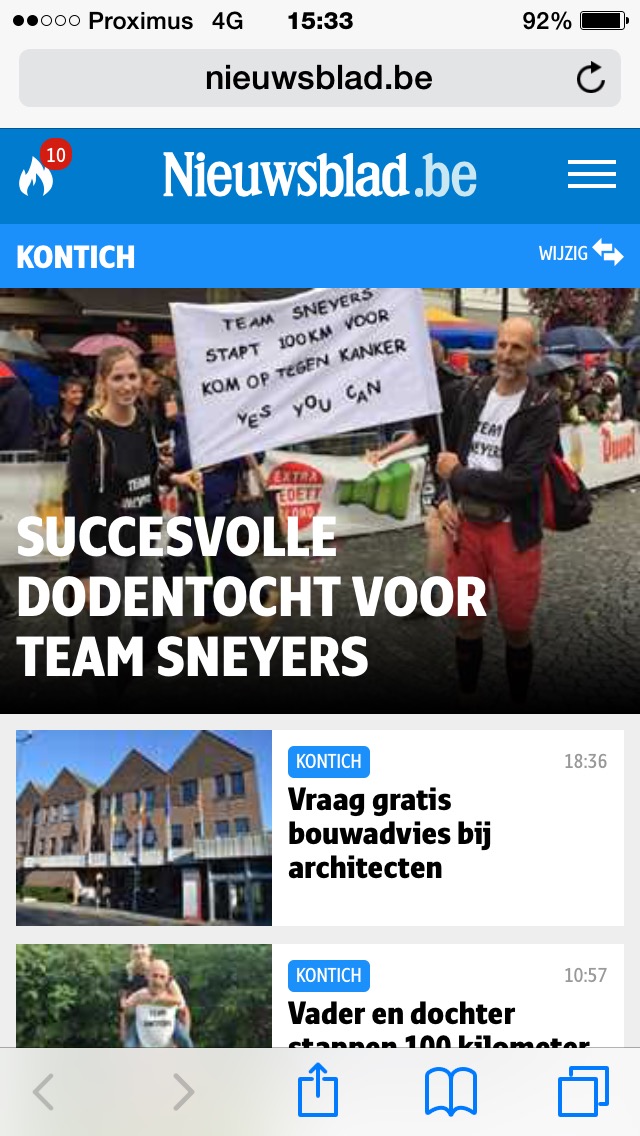Viewport: 640px width, 1136px height.
Task: Show open Safari tabs
Action: (583, 1092)
